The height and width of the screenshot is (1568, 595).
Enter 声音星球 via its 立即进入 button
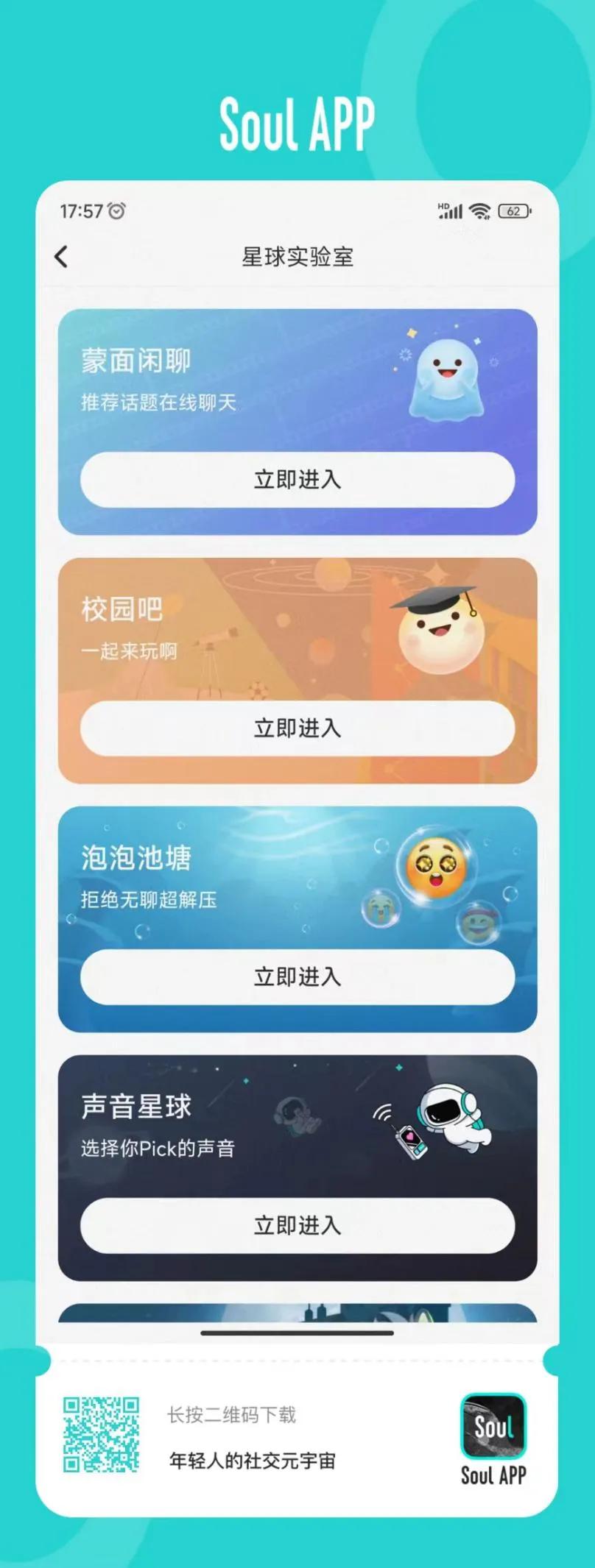coord(297,1225)
